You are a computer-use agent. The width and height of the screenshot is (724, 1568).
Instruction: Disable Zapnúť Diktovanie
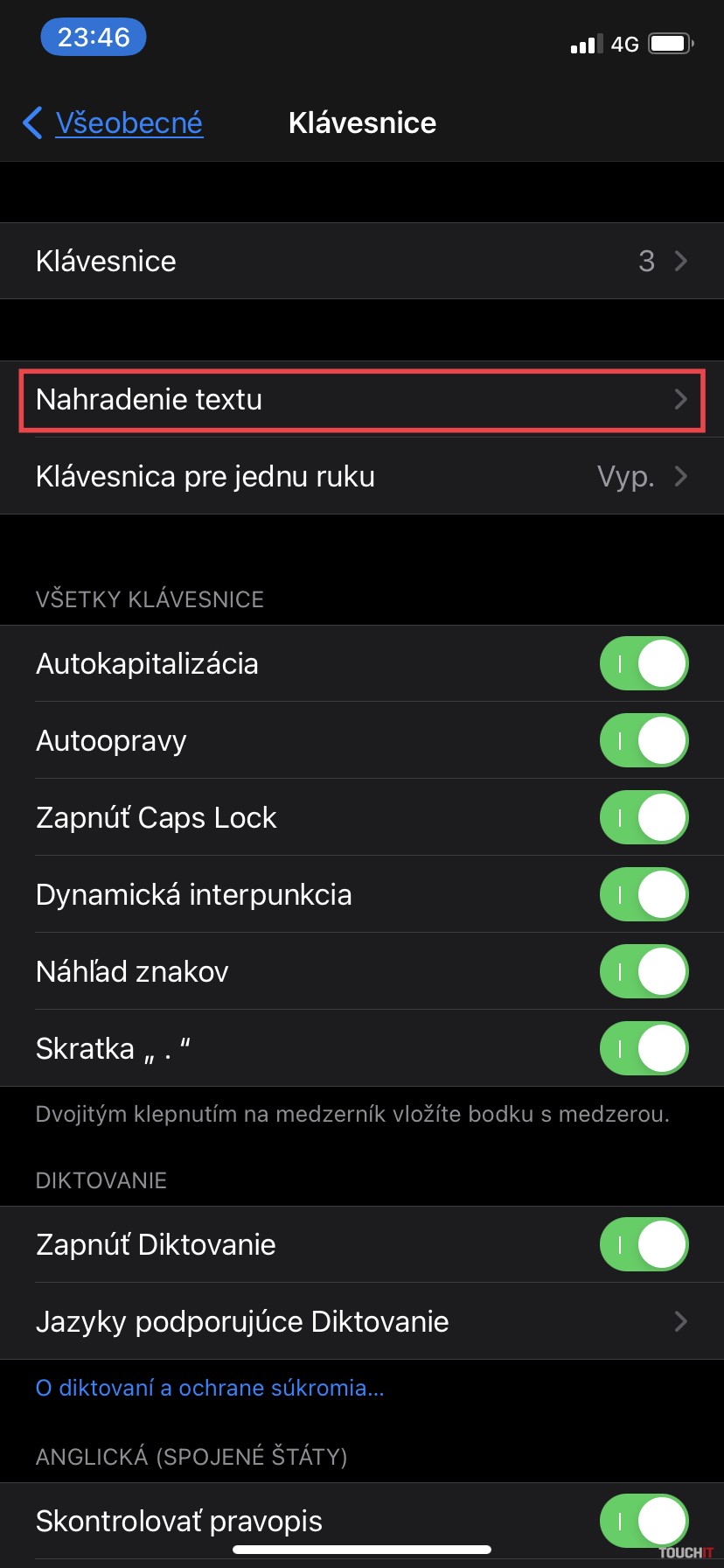[644, 1244]
